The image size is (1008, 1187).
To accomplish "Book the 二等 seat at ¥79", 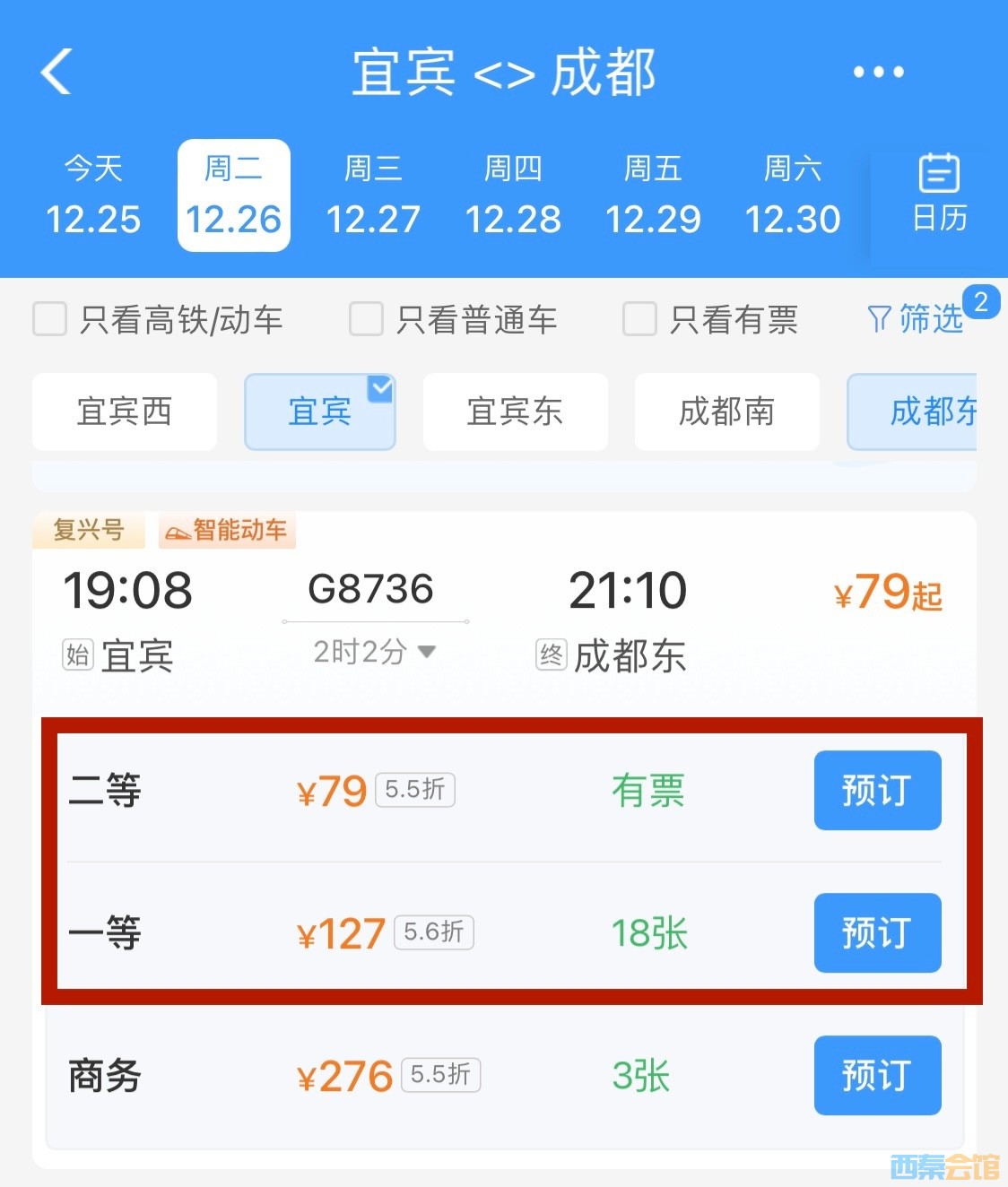I will [x=877, y=791].
